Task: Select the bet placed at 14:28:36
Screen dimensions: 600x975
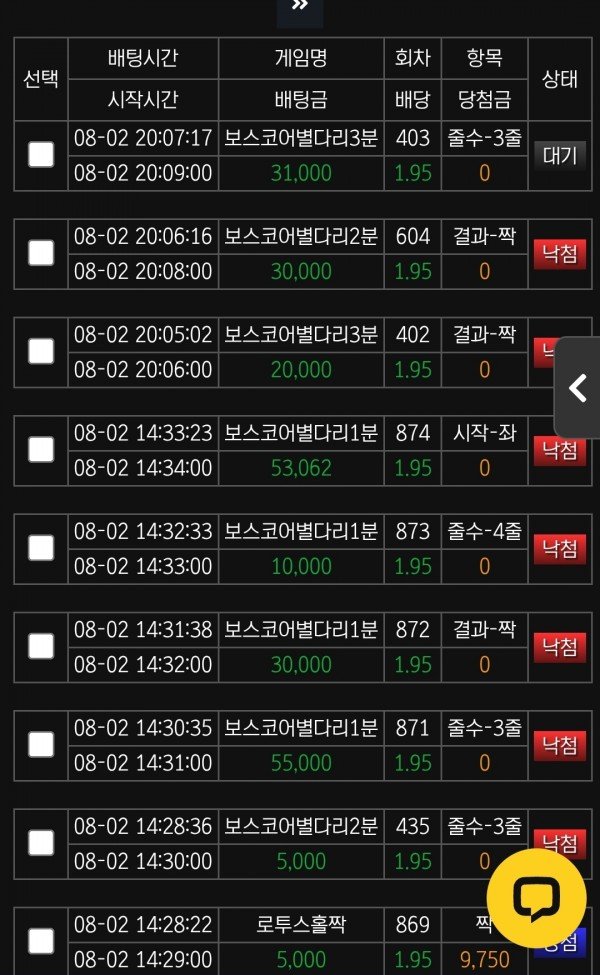Action: 41,842
